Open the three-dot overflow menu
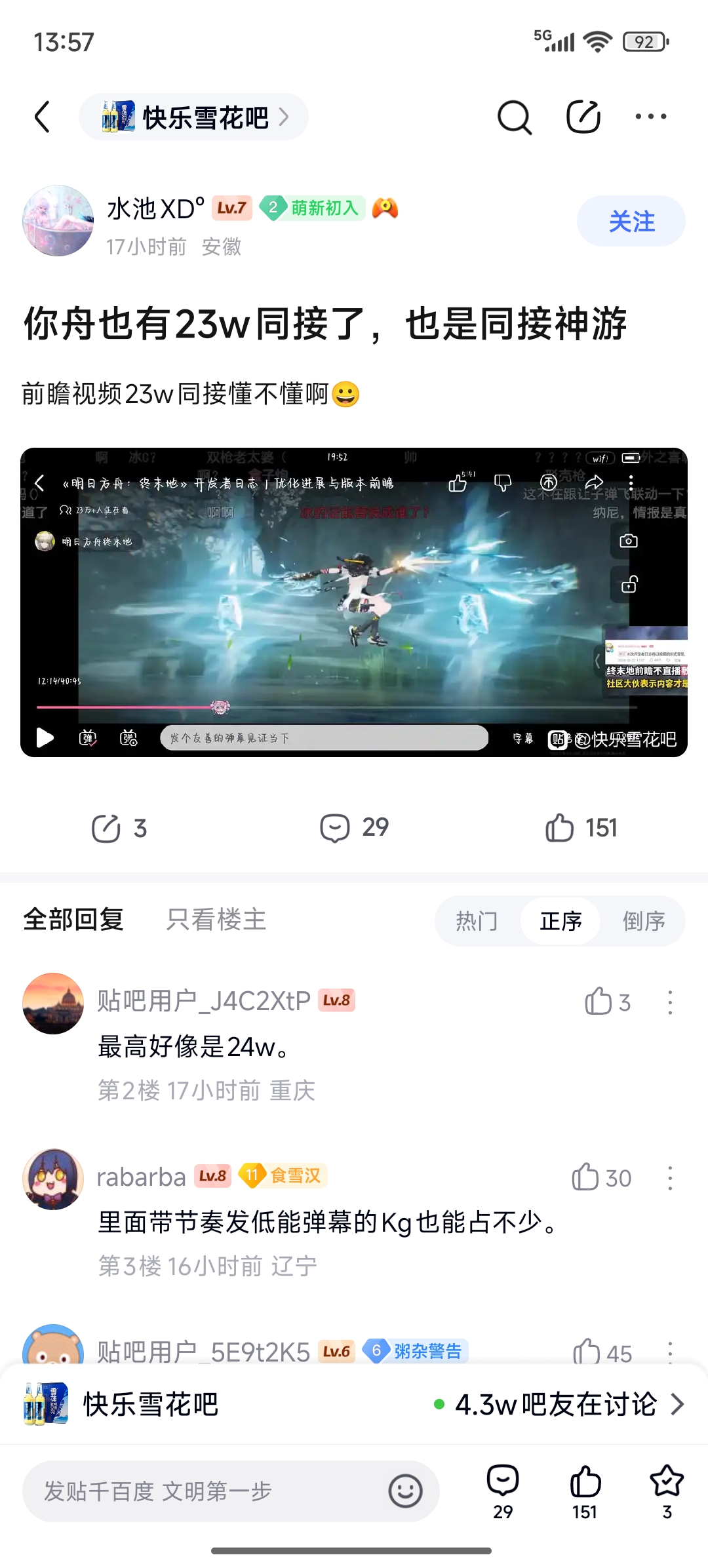 coord(650,117)
